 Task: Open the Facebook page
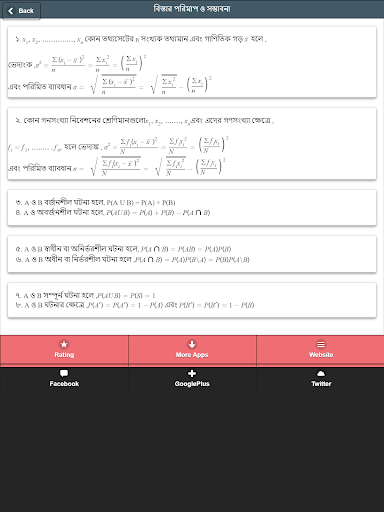click(x=64, y=379)
